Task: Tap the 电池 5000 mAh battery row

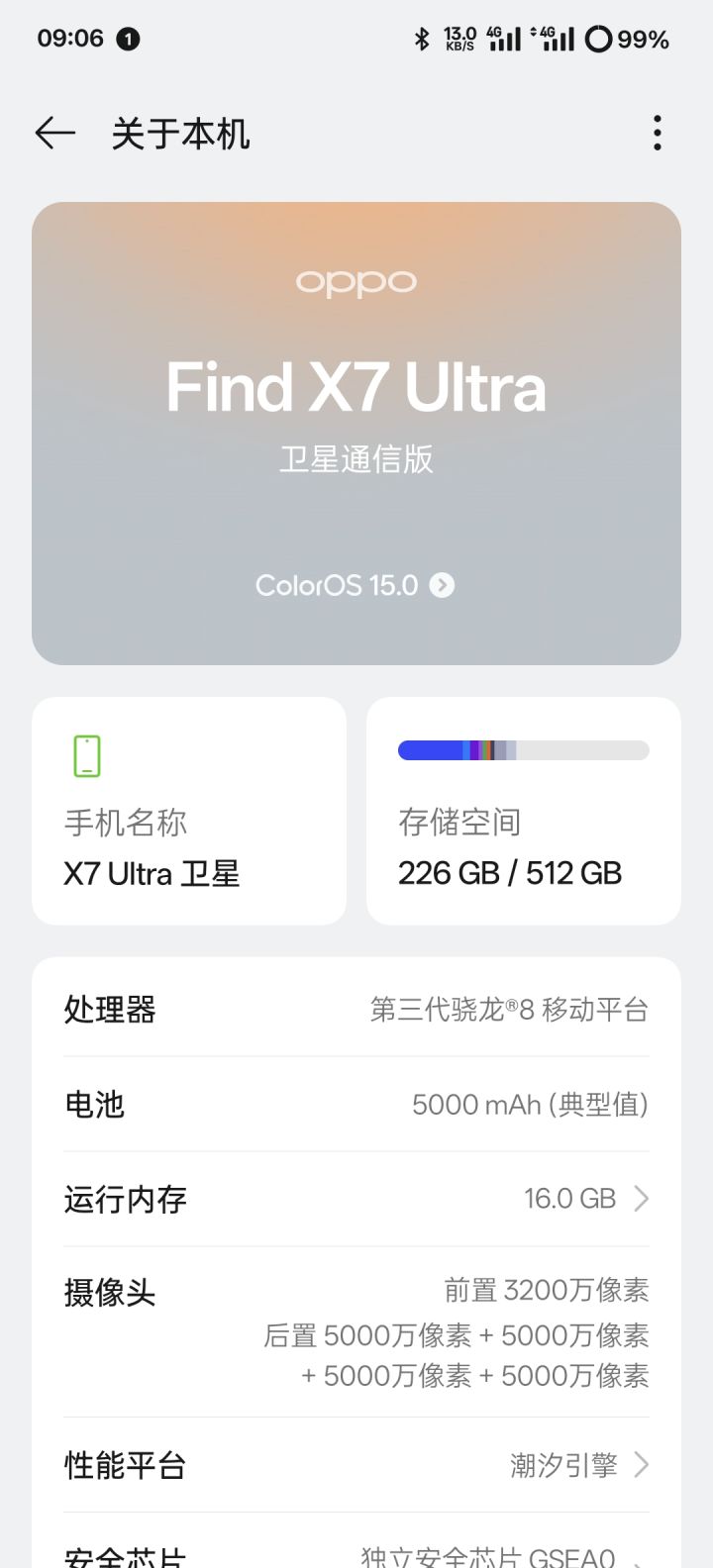Action: pos(356,1104)
